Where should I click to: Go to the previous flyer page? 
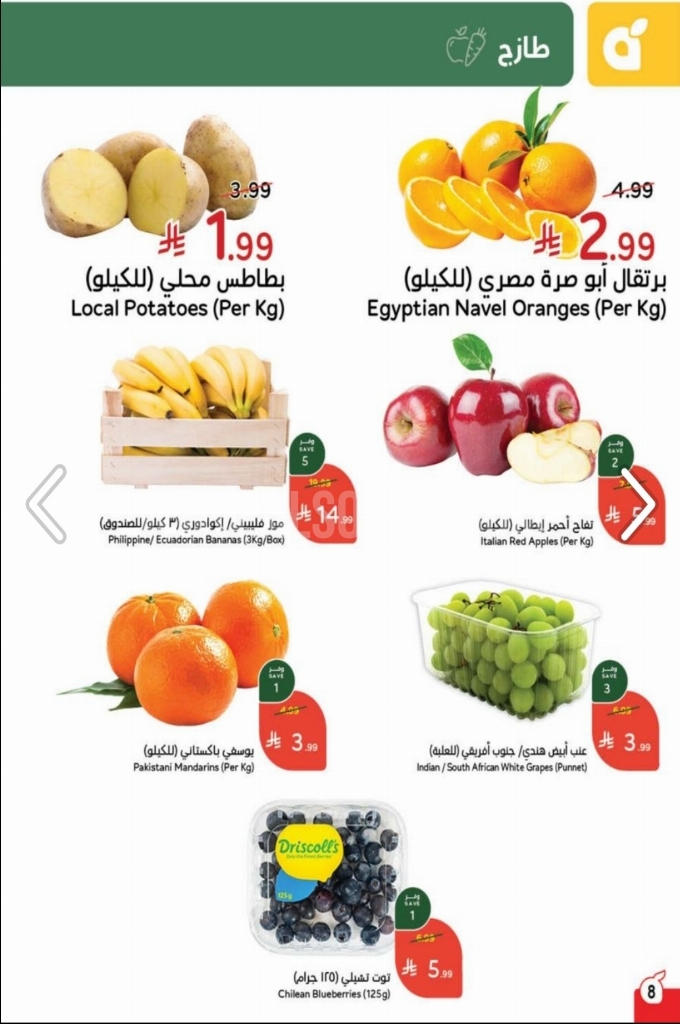(46, 504)
